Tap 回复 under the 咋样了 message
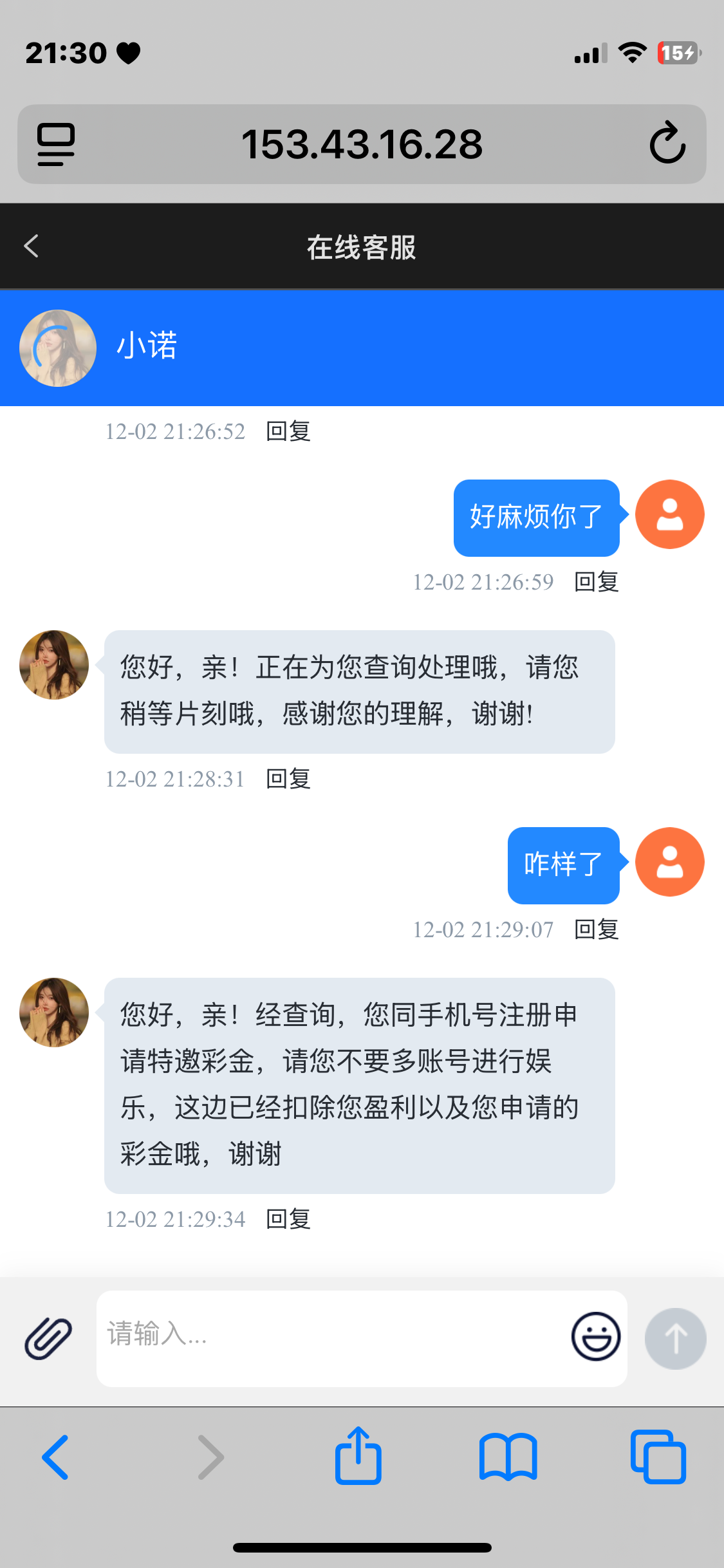 [x=596, y=929]
